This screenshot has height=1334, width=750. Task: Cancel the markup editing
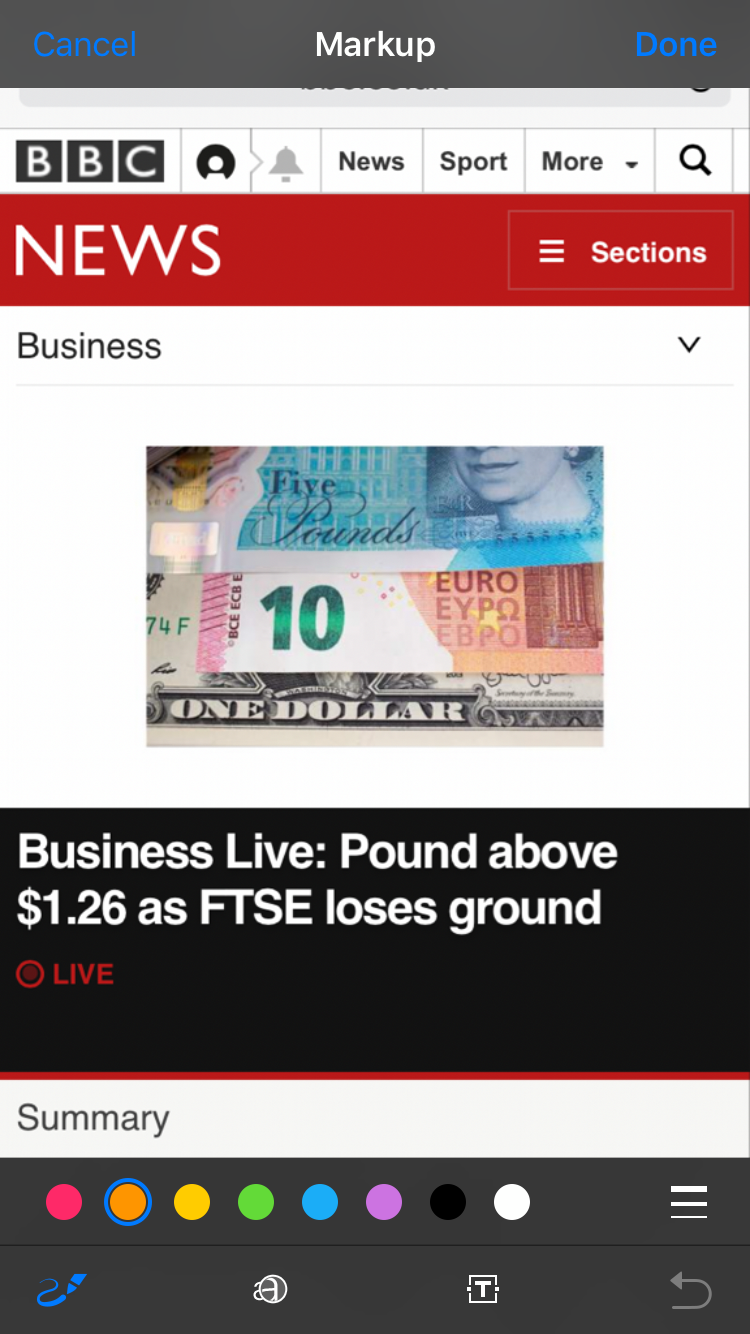pos(85,44)
